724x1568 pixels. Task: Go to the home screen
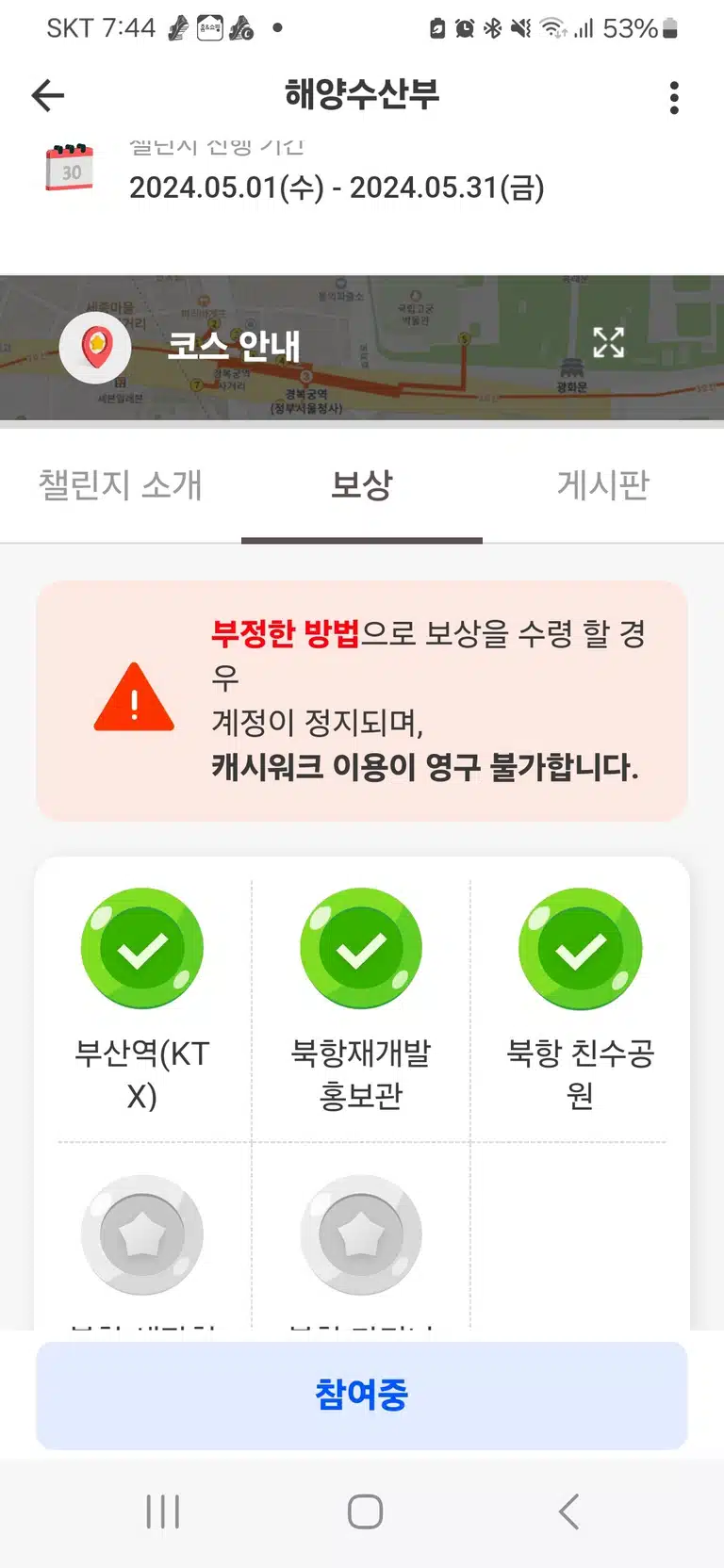[365, 1511]
